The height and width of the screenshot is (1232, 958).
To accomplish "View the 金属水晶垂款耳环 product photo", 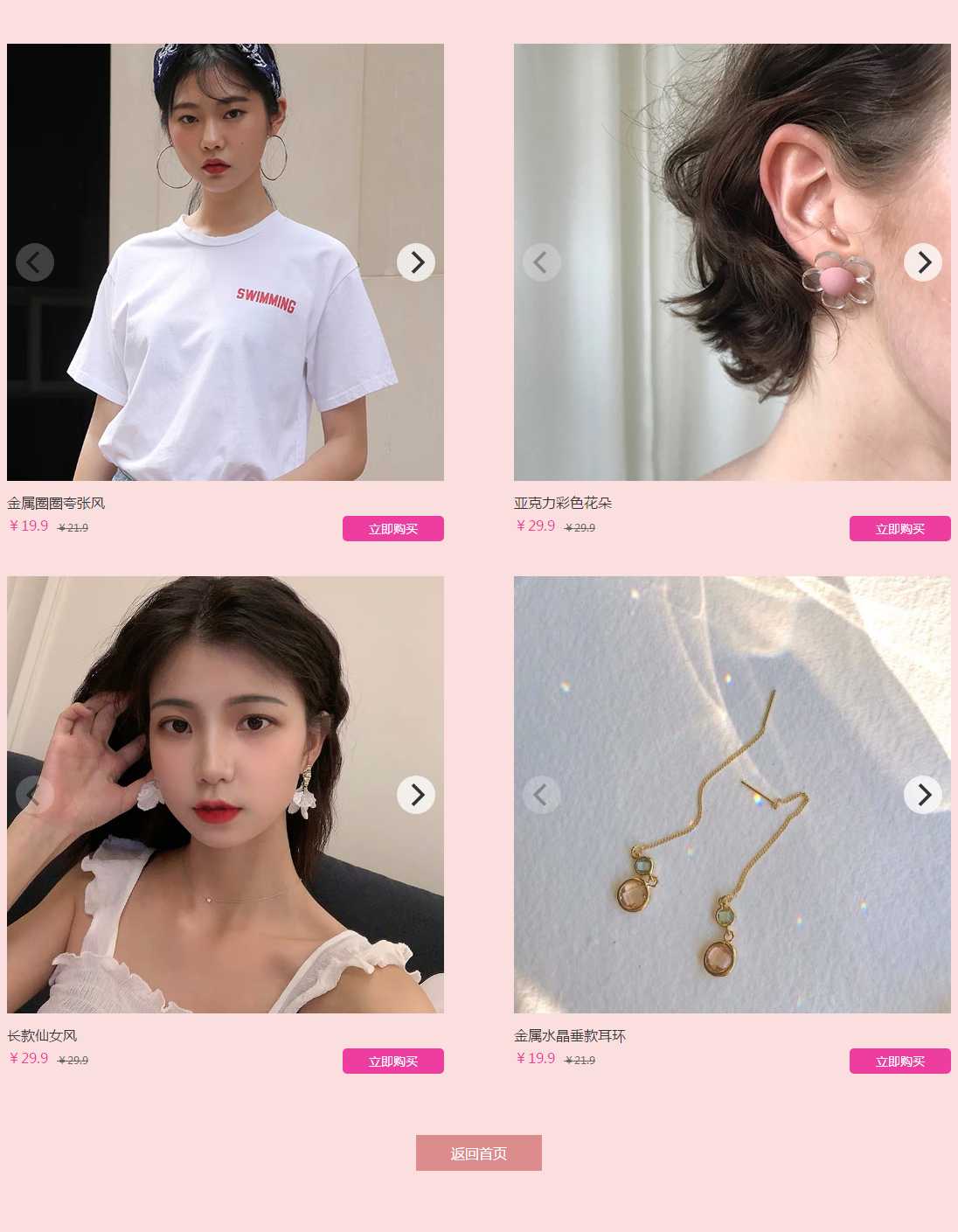I will 732,909.
